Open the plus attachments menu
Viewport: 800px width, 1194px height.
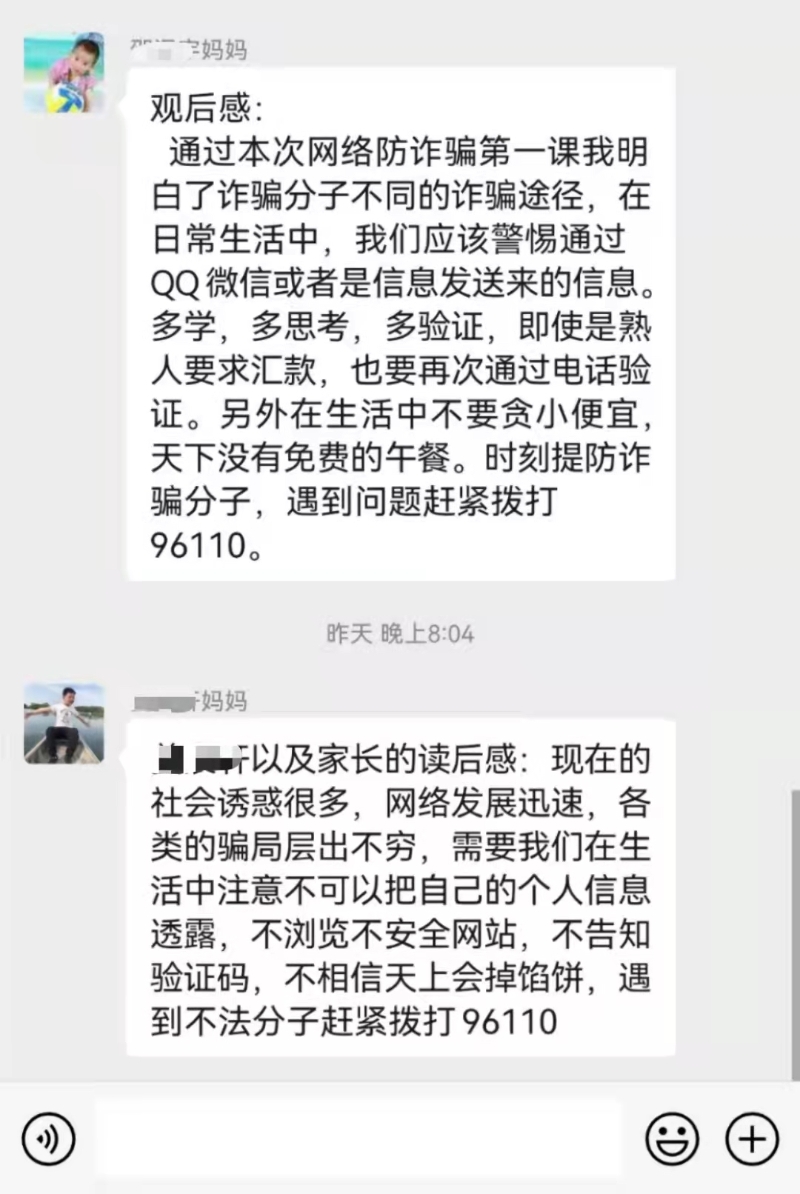pos(751,1138)
